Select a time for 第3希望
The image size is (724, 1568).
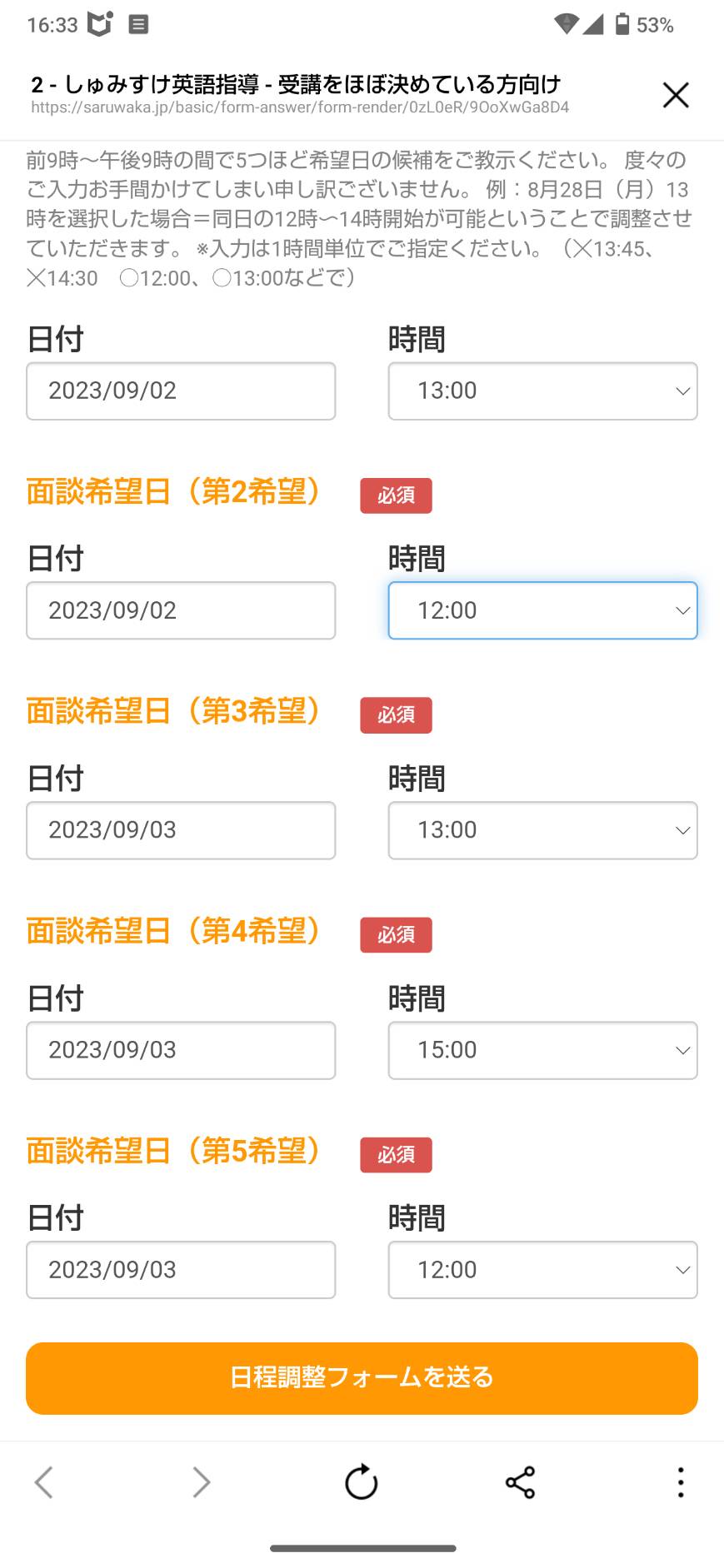[x=542, y=830]
